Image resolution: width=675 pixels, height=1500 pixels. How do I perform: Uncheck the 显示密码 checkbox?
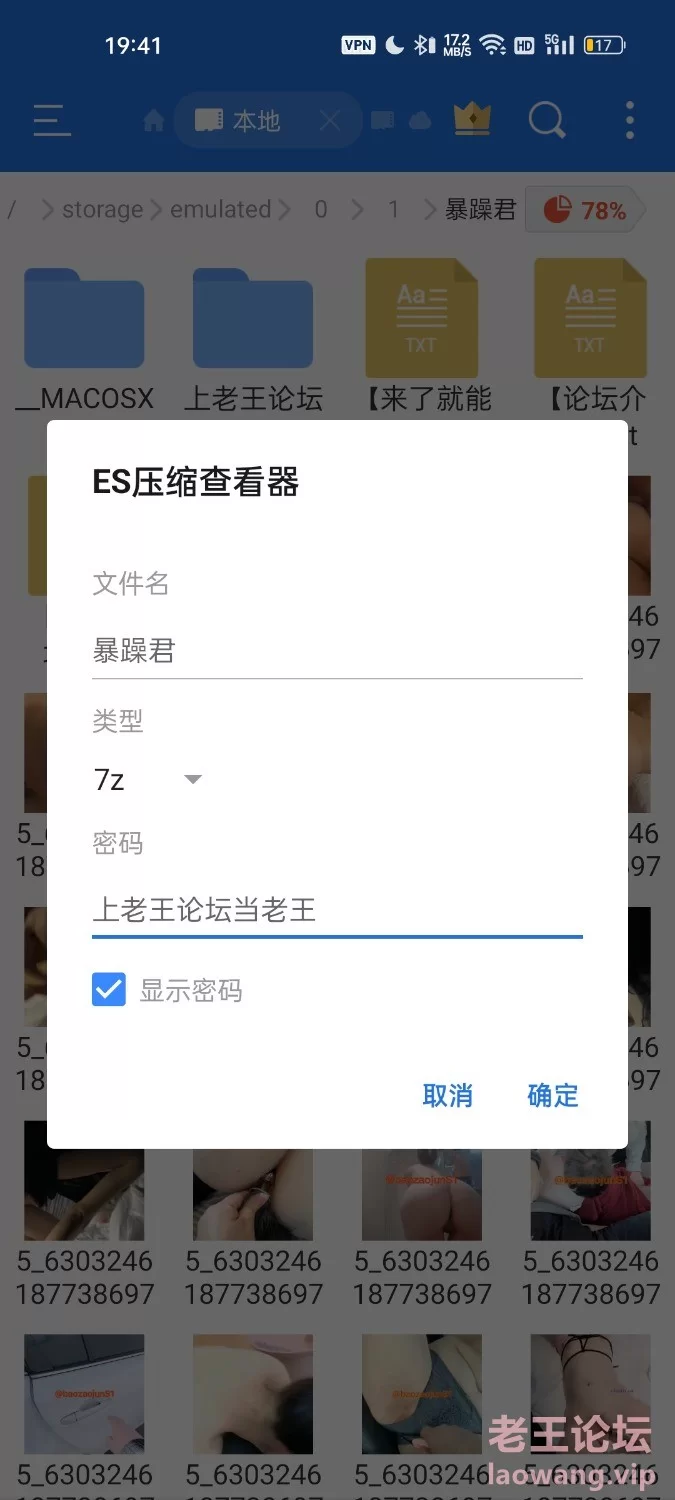pos(109,990)
